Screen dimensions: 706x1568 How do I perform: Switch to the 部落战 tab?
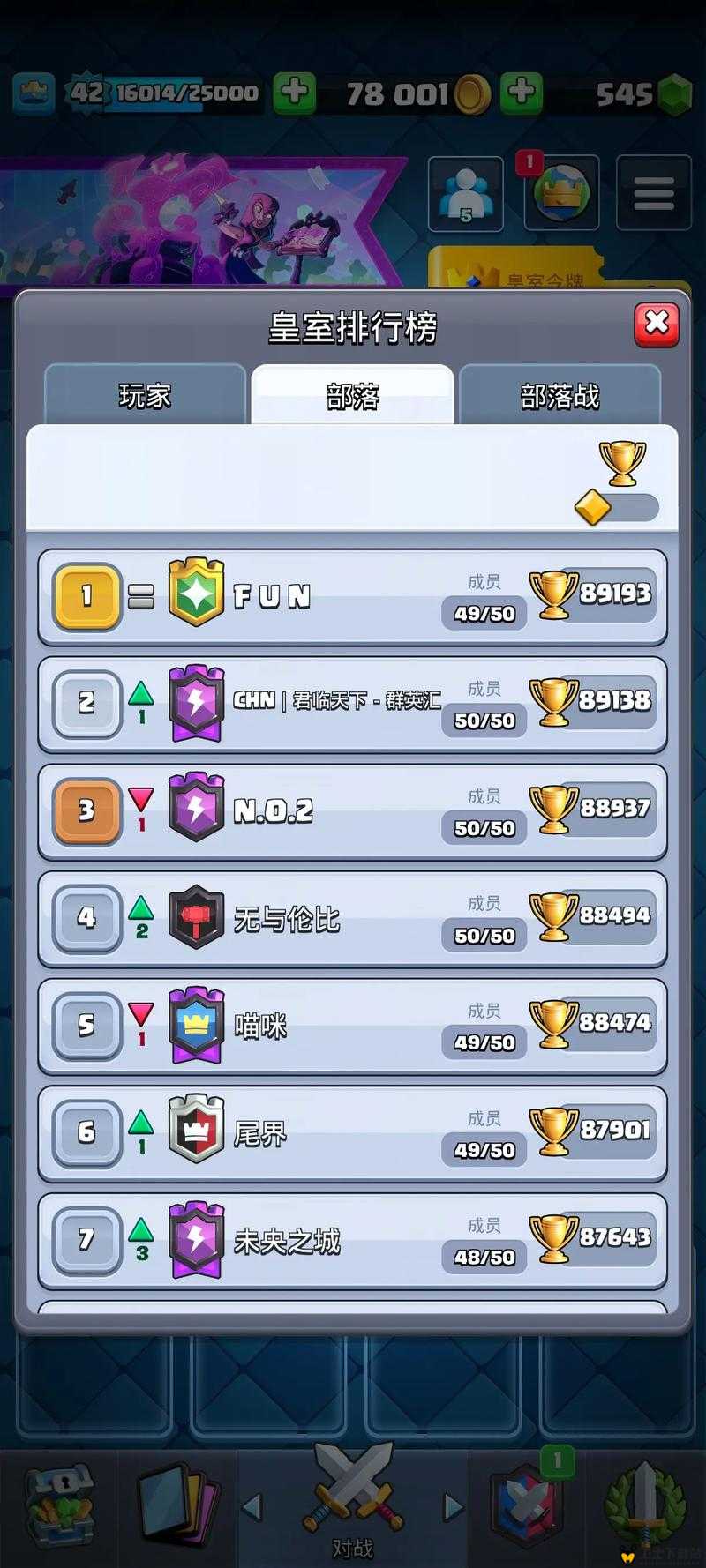[x=560, y=396]
